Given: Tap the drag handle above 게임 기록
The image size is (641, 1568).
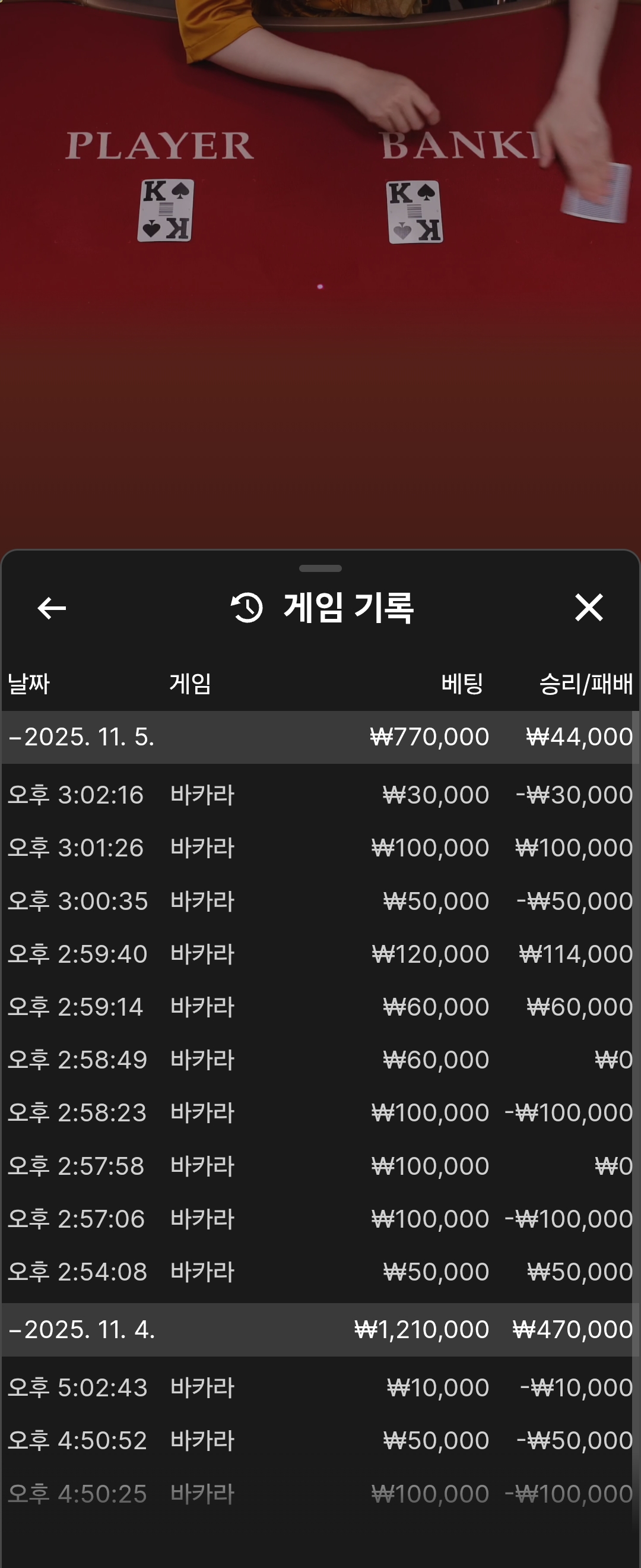Looking at the screenshot, I should click(x=320, y=568).
